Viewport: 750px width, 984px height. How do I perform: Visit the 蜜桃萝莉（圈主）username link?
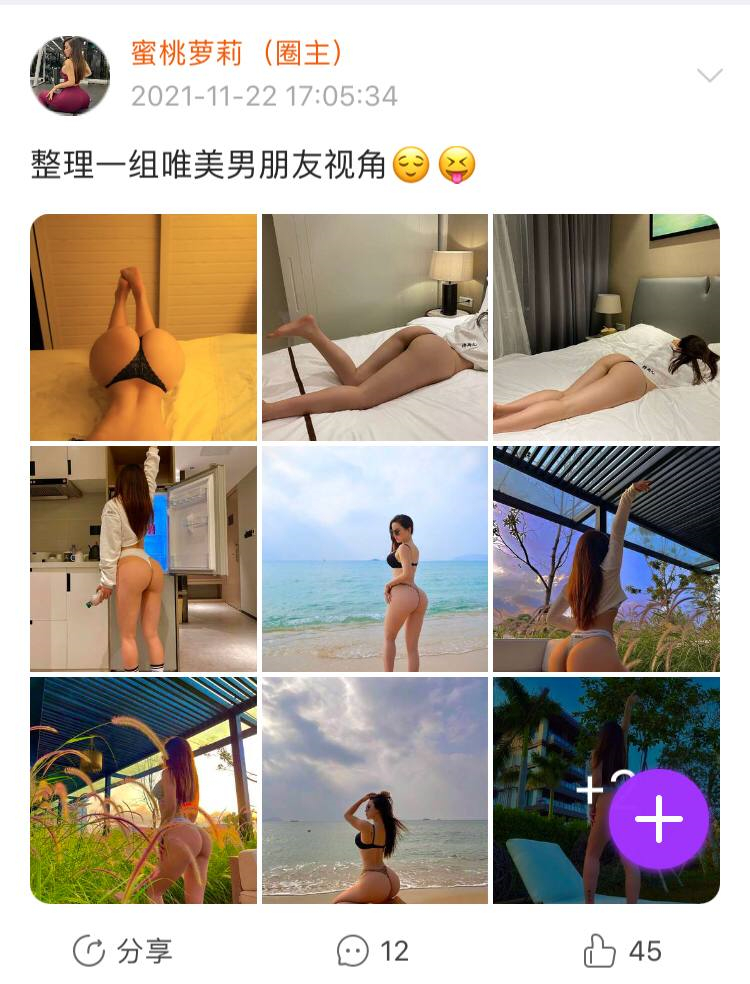point(238,55)
